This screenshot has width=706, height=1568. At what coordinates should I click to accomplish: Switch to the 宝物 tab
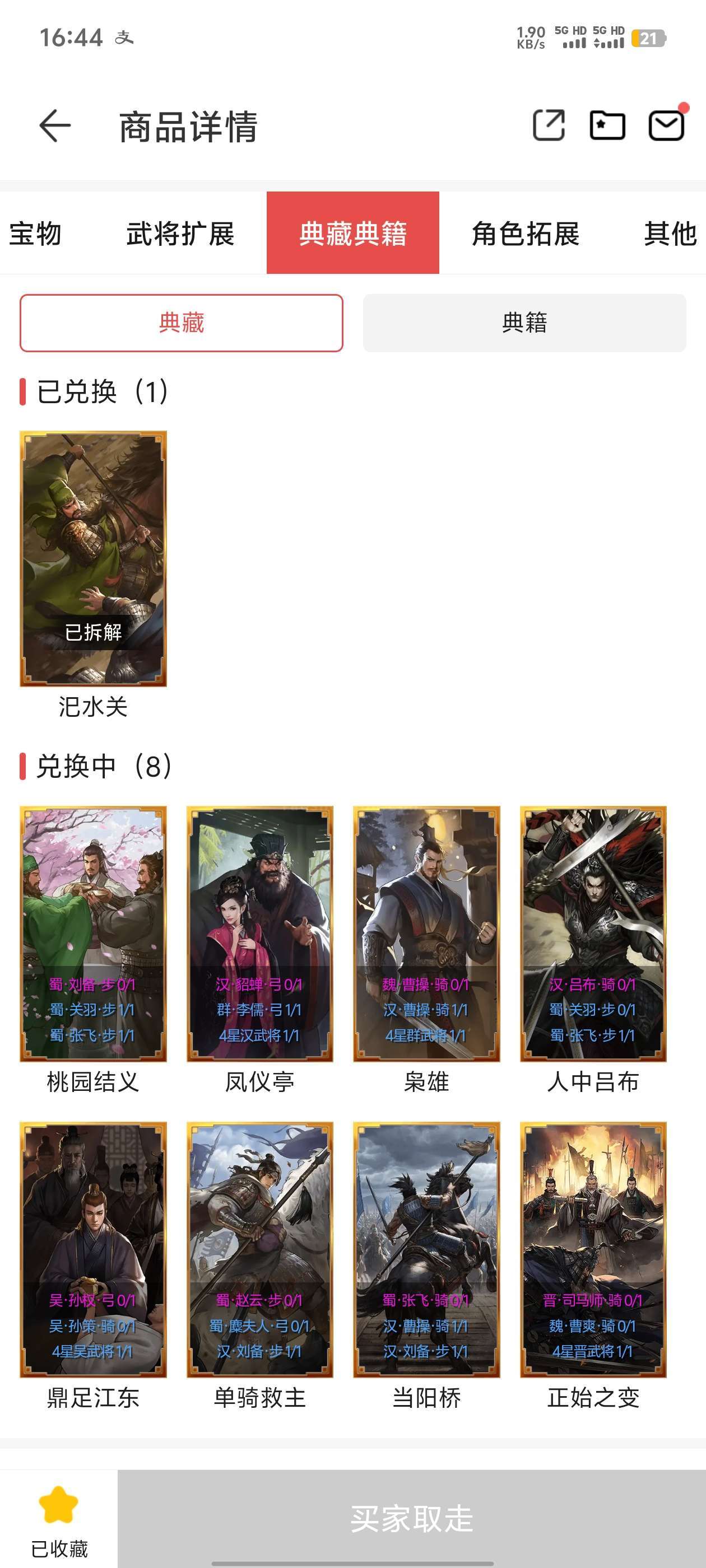(x=35, y=233)
